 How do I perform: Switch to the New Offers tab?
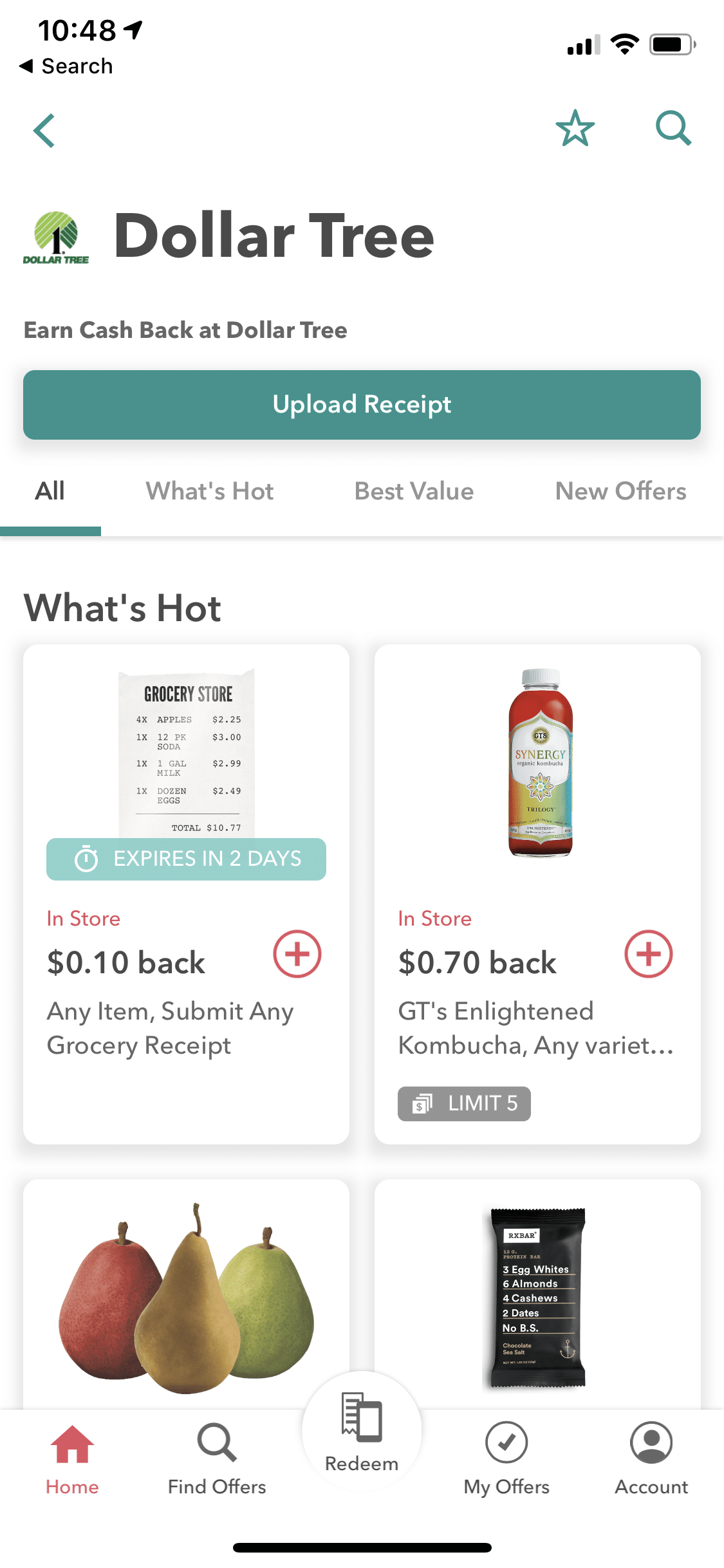[620, 491]
